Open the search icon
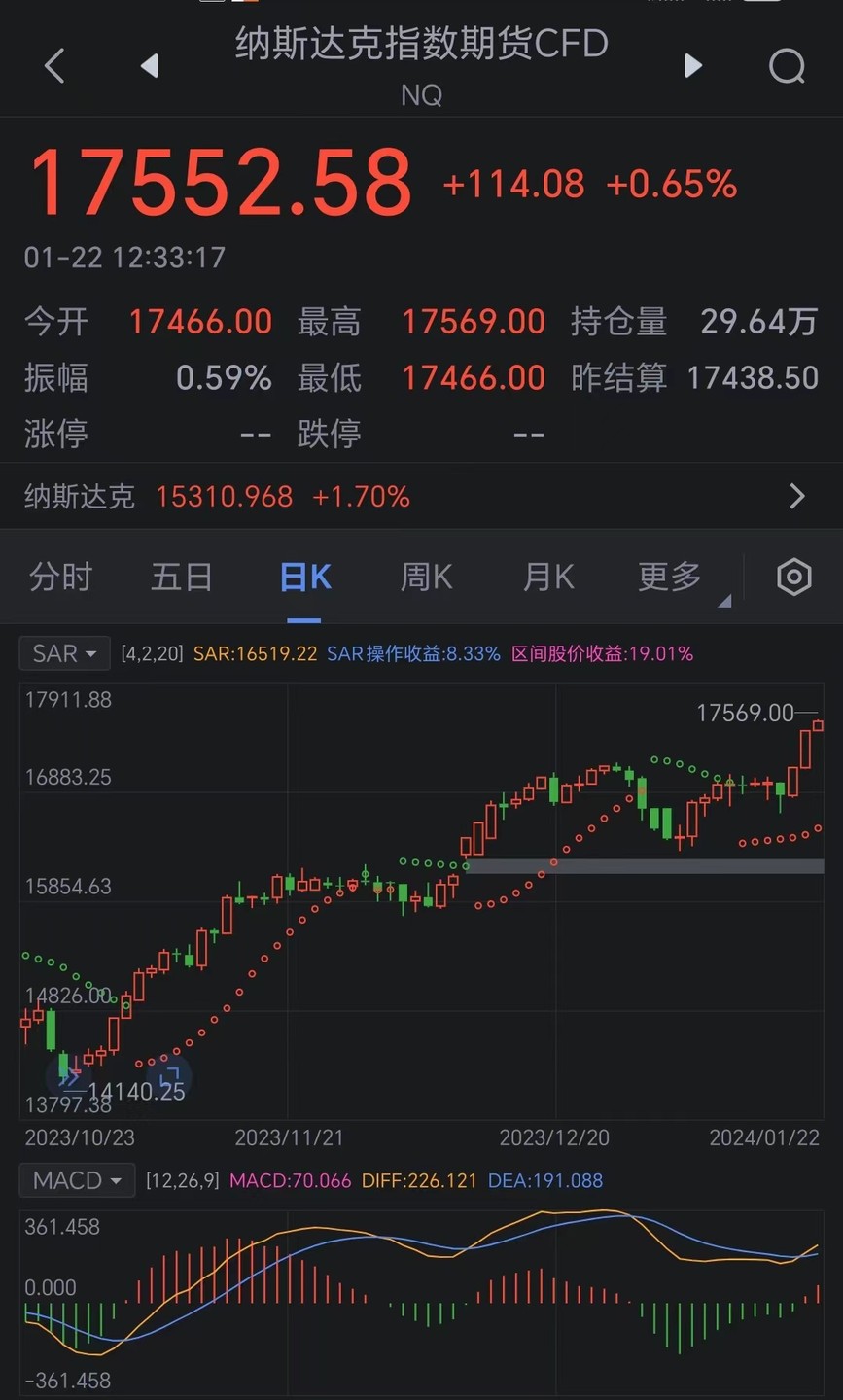 (x=787, y=66)
